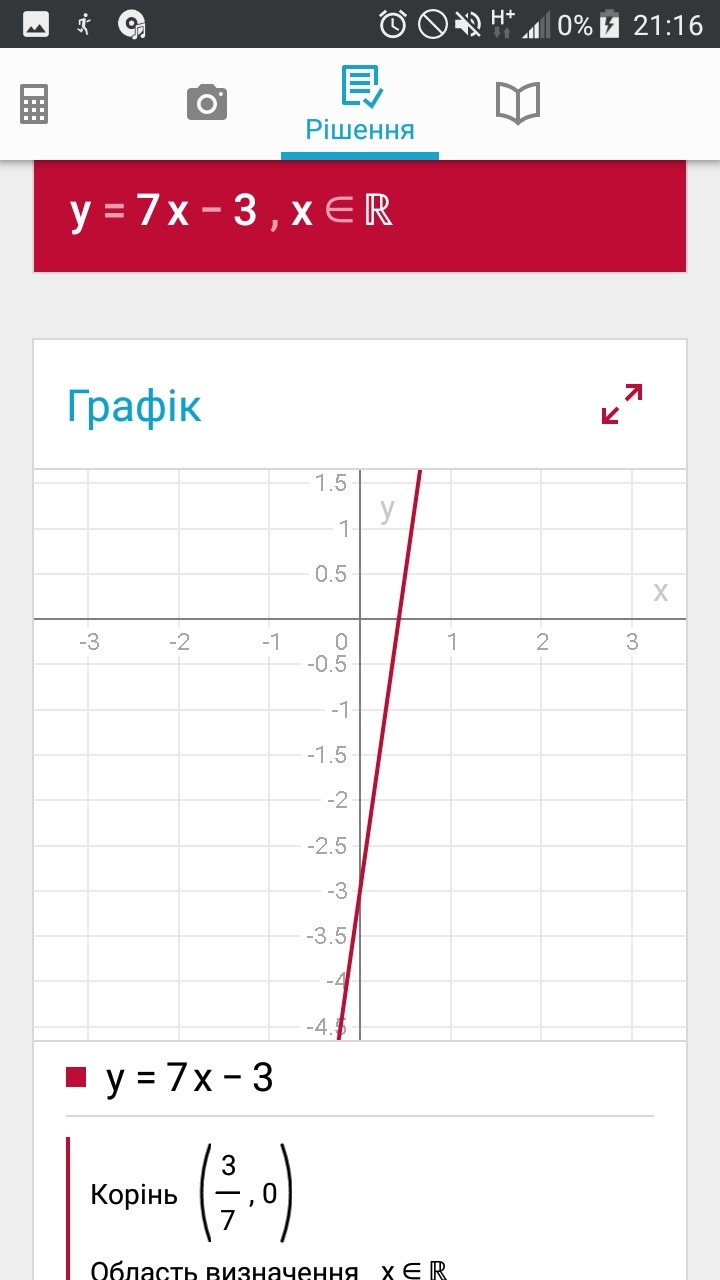Viewport: 720px width, 1280px height.
Task: Expand the Графік to fullscreen
Action: coord(622,404)
